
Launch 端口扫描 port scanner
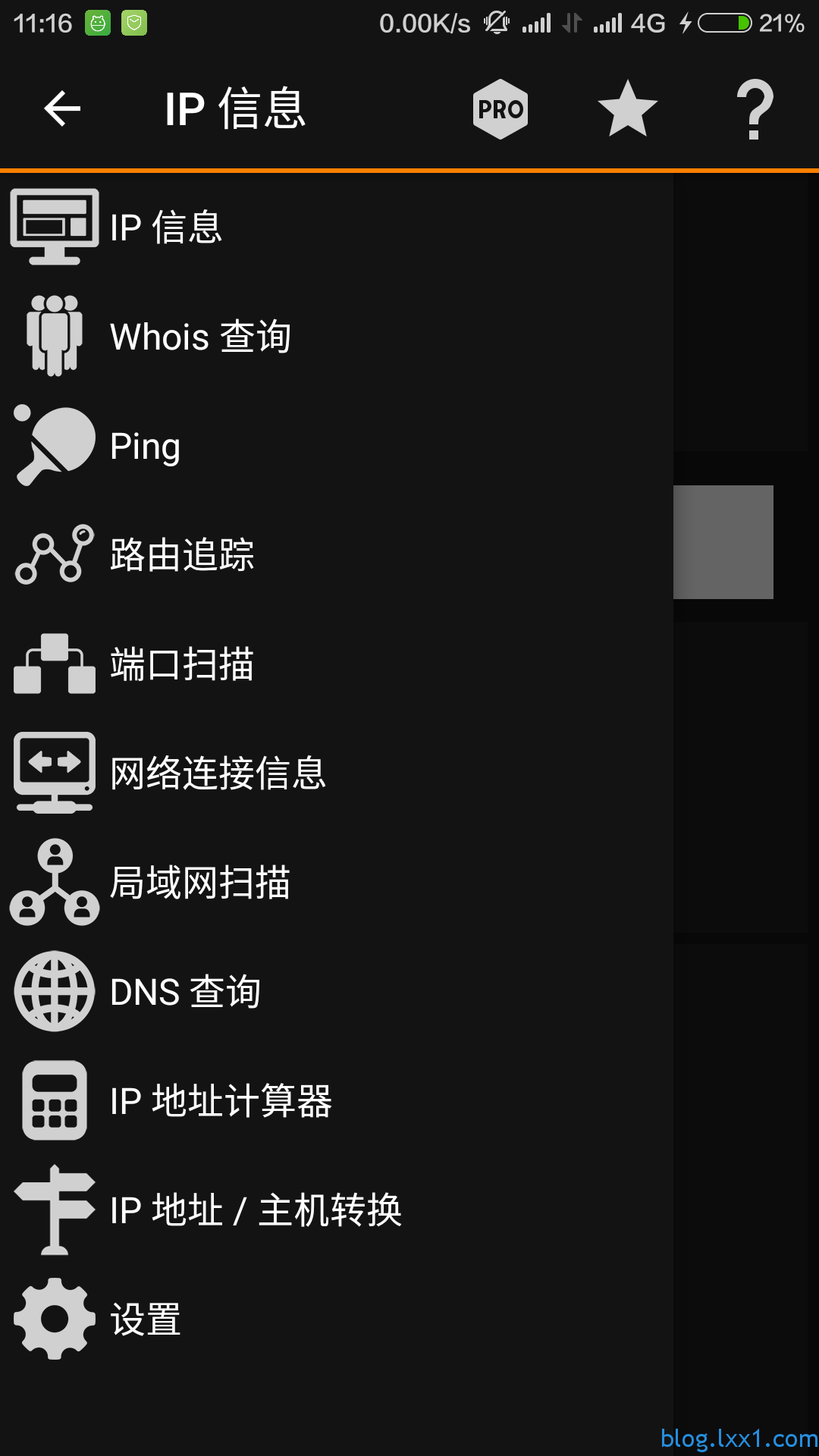[x=337, y=664]
